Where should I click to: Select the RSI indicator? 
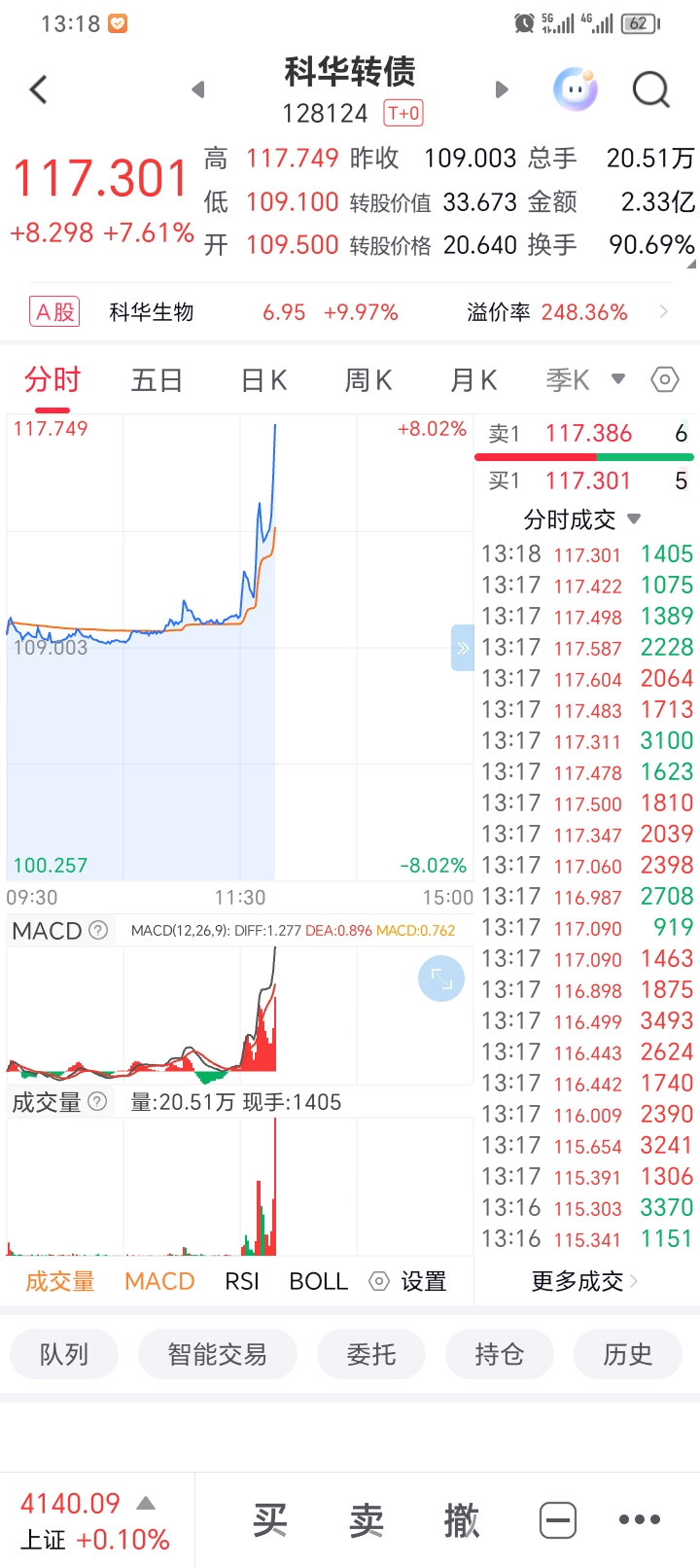[x=242, y=1281]
